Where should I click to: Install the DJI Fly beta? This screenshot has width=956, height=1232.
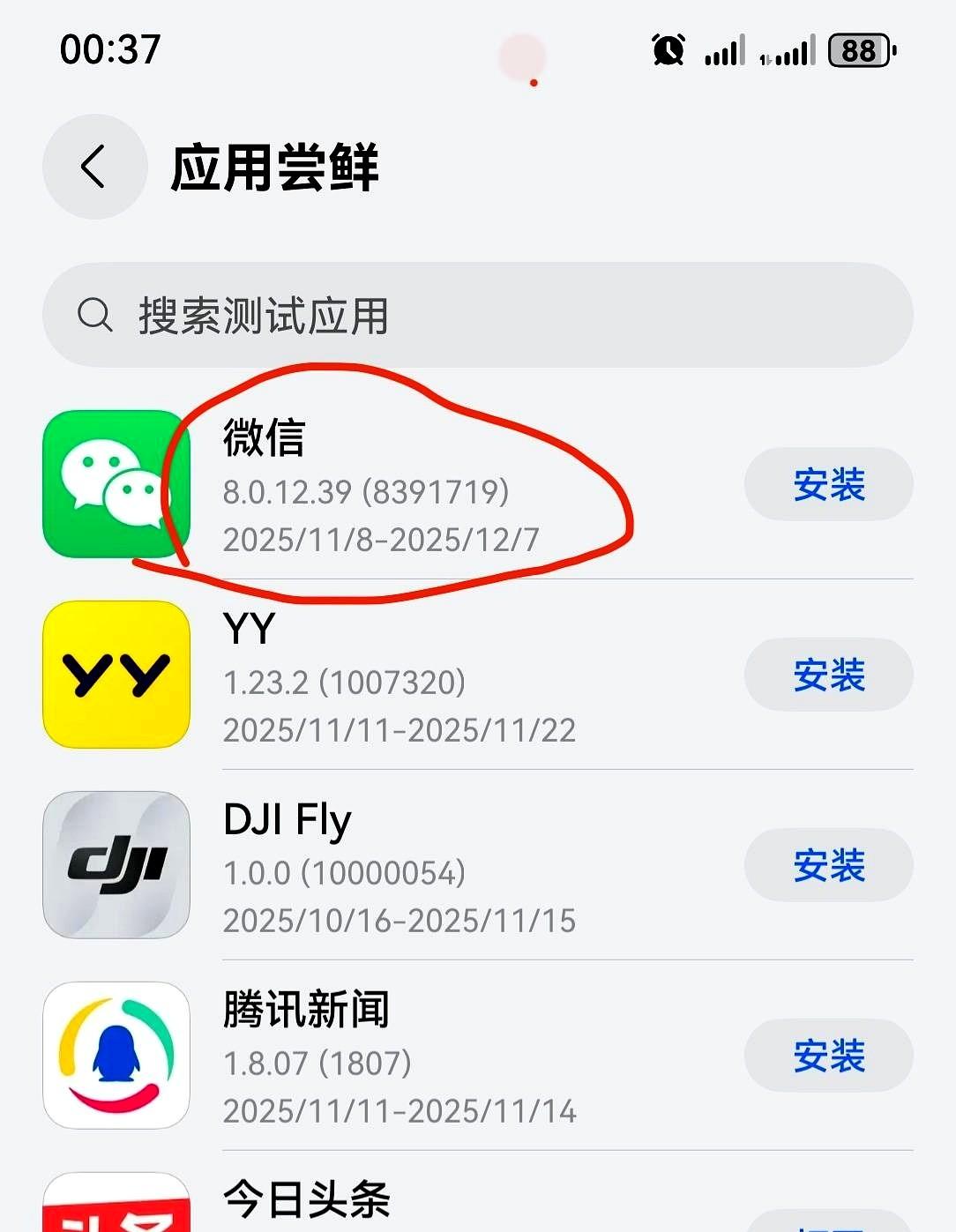point(828,865)
